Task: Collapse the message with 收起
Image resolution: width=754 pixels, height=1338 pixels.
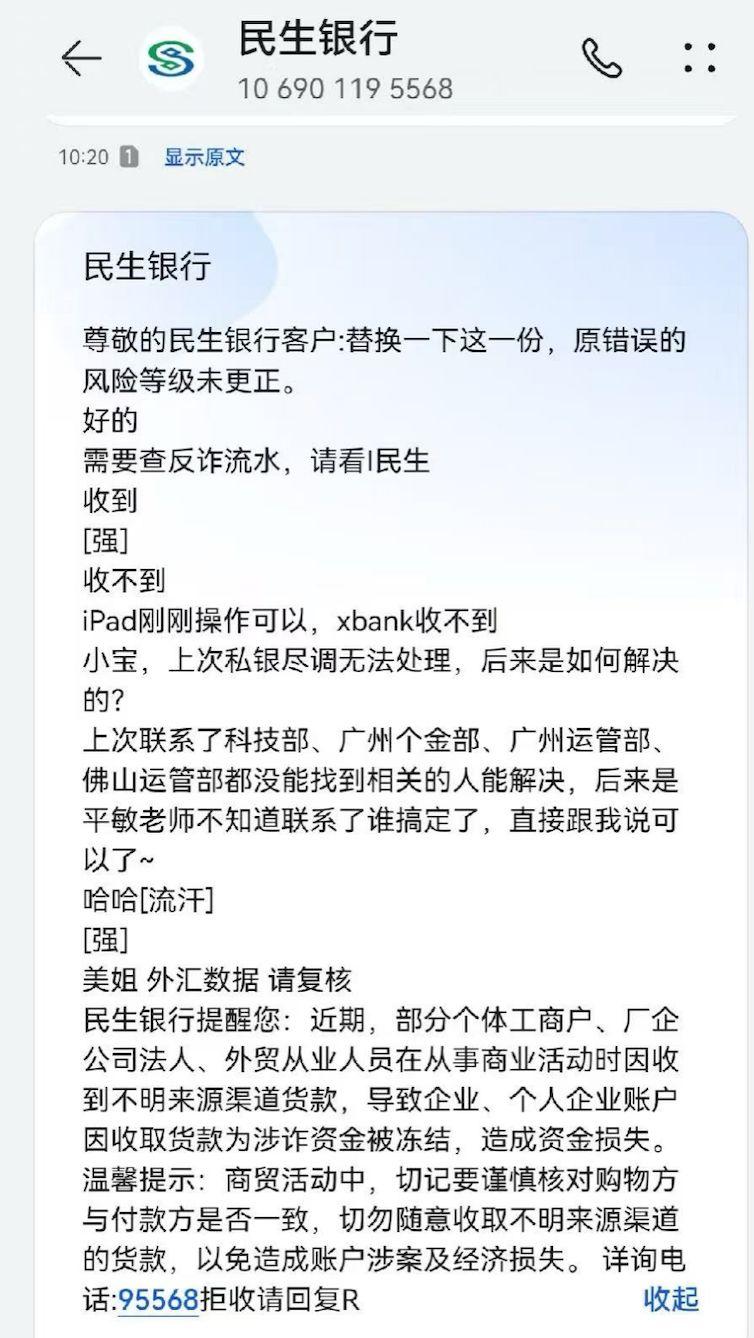Action: point(670,1298)
